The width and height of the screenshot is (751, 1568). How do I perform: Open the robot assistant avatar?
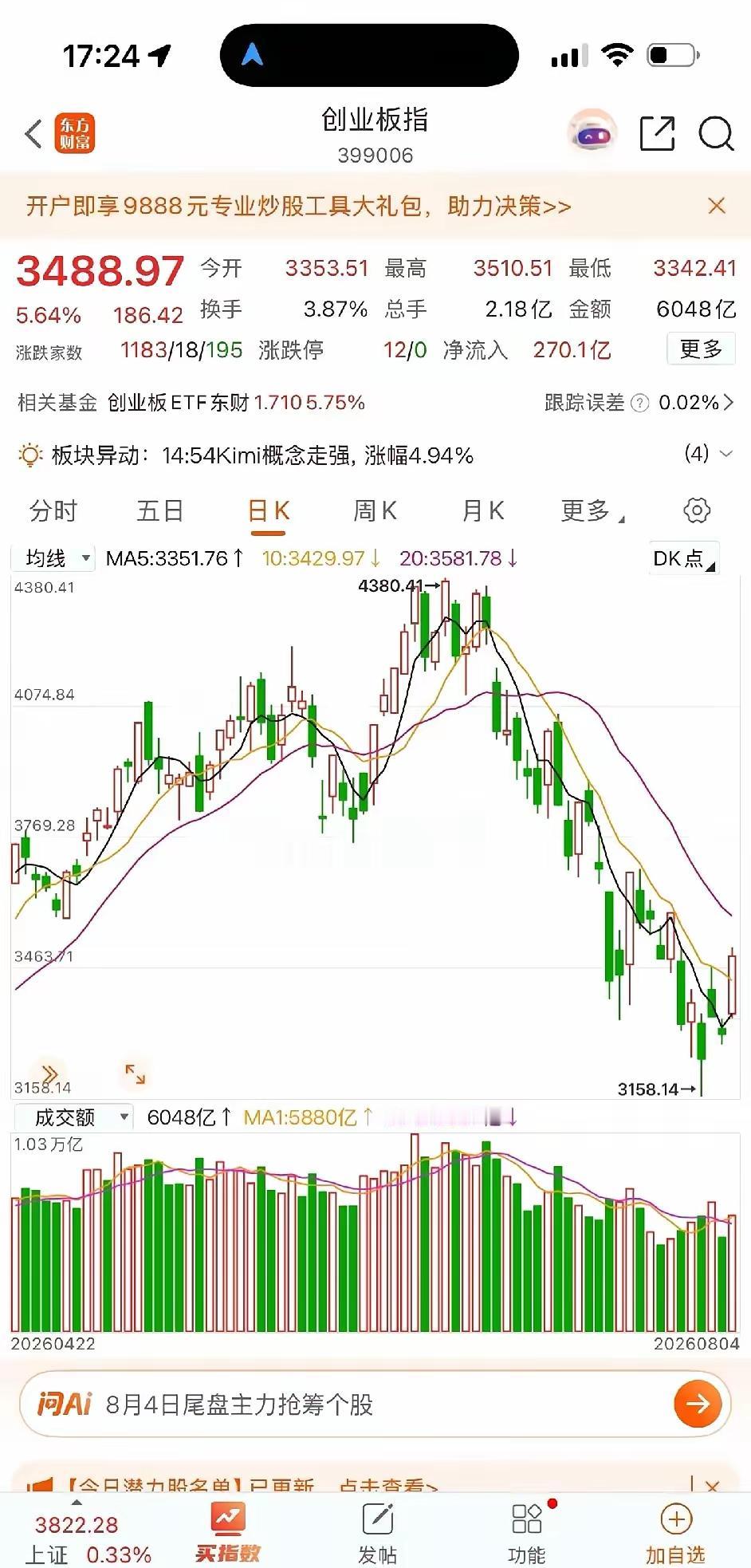pyautogui.click(x=592, y=132)
